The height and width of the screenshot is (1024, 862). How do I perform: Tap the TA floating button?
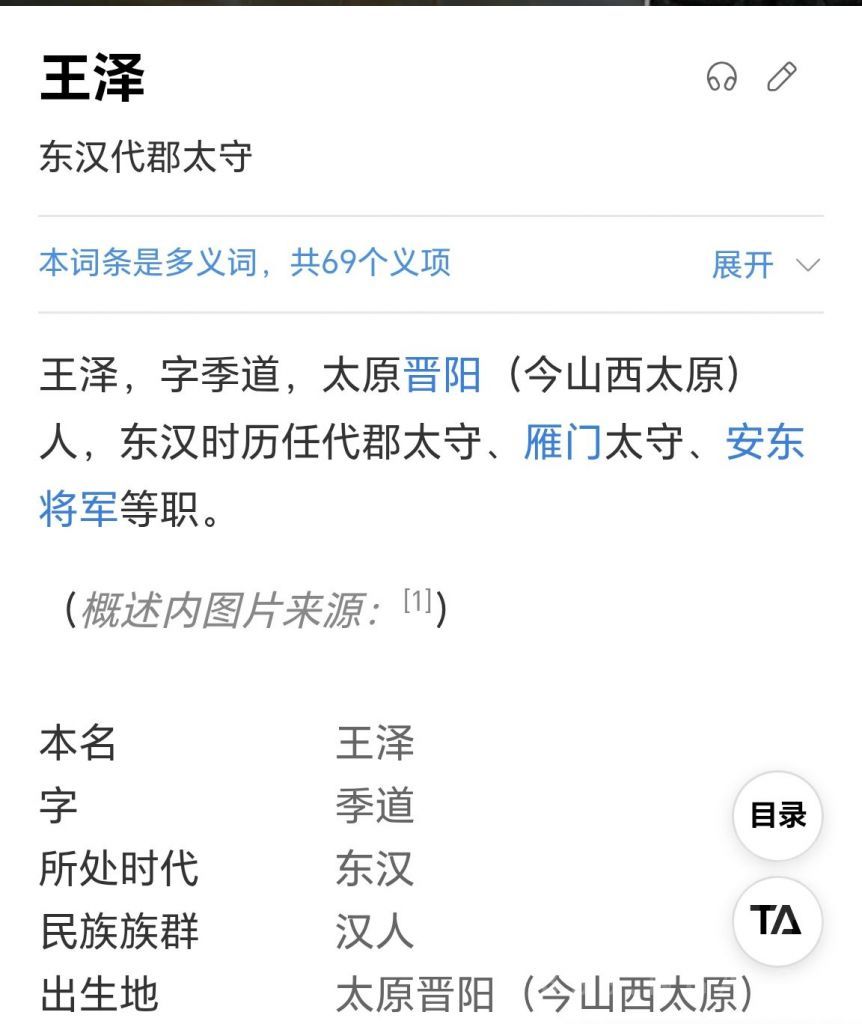coord(777,921)
